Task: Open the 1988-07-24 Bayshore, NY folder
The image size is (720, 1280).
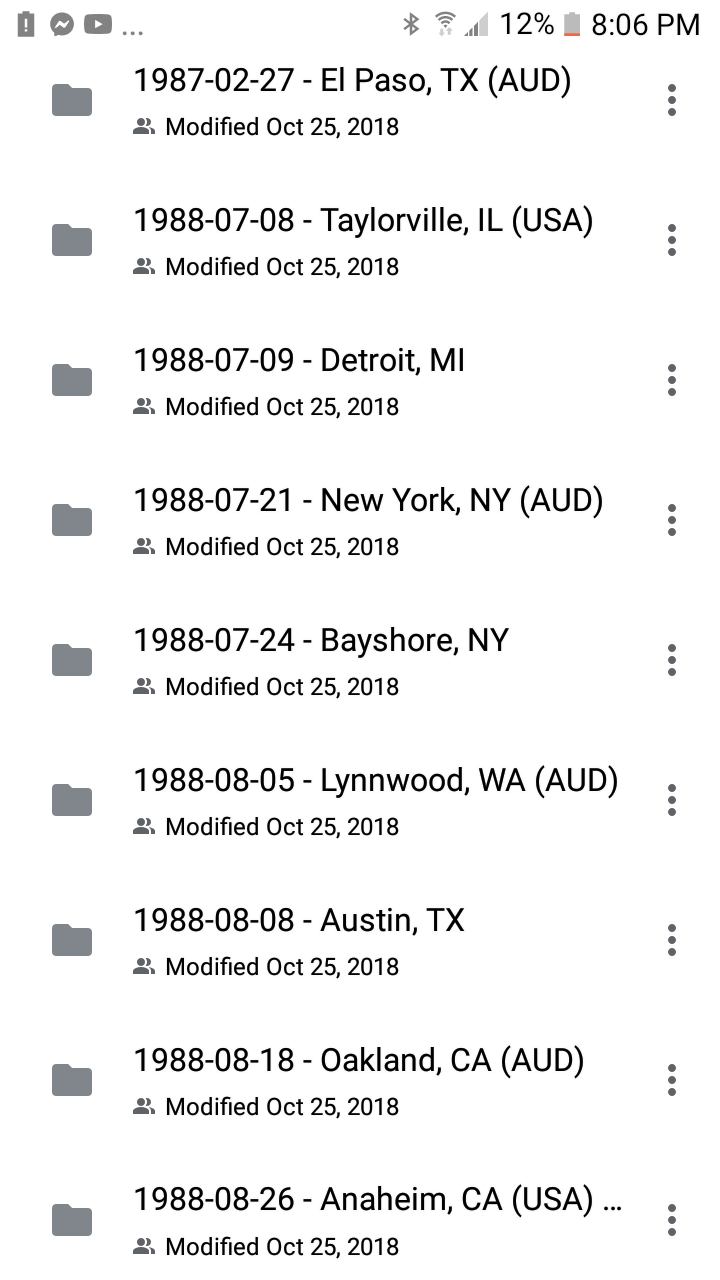Action: (x=320, y=660)
